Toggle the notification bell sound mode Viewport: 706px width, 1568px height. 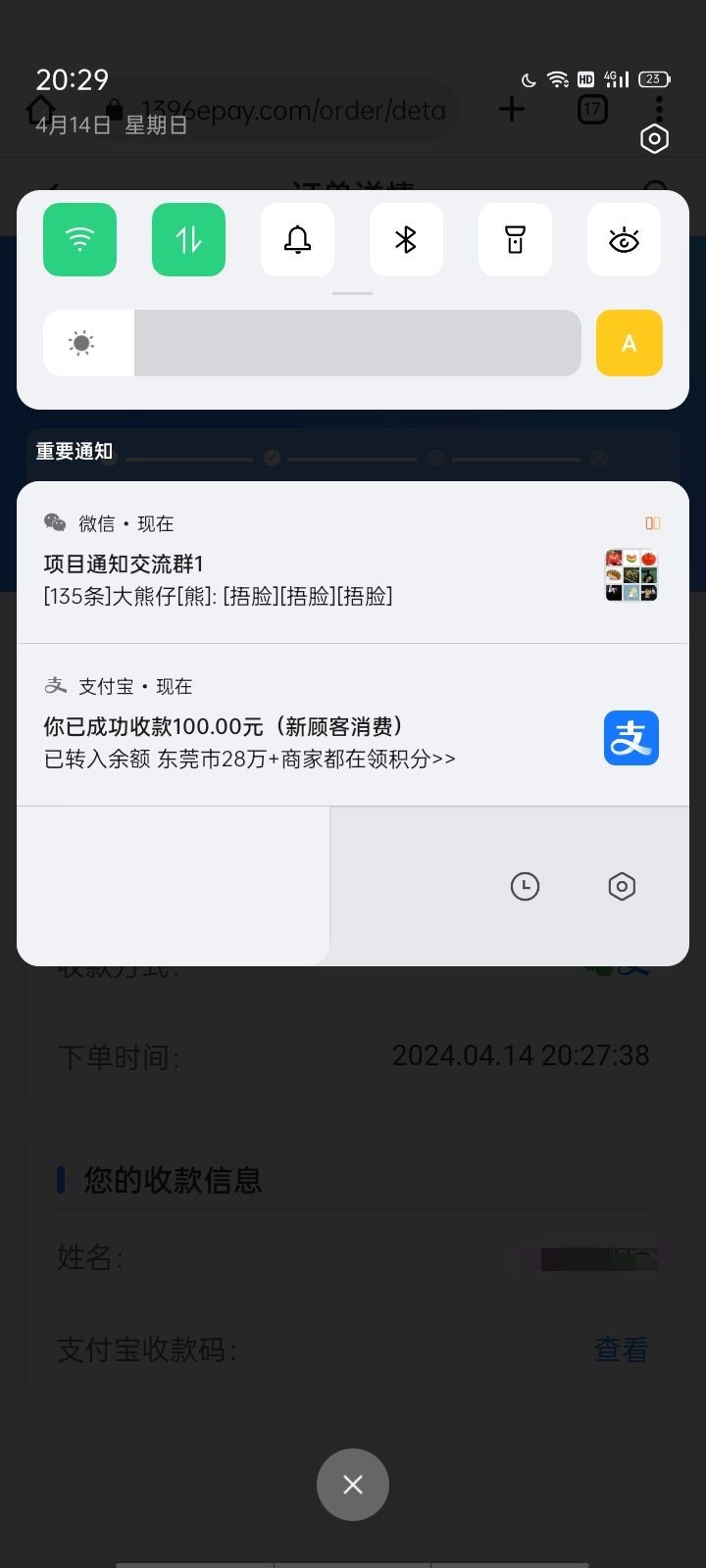click(x=297, y=240)
